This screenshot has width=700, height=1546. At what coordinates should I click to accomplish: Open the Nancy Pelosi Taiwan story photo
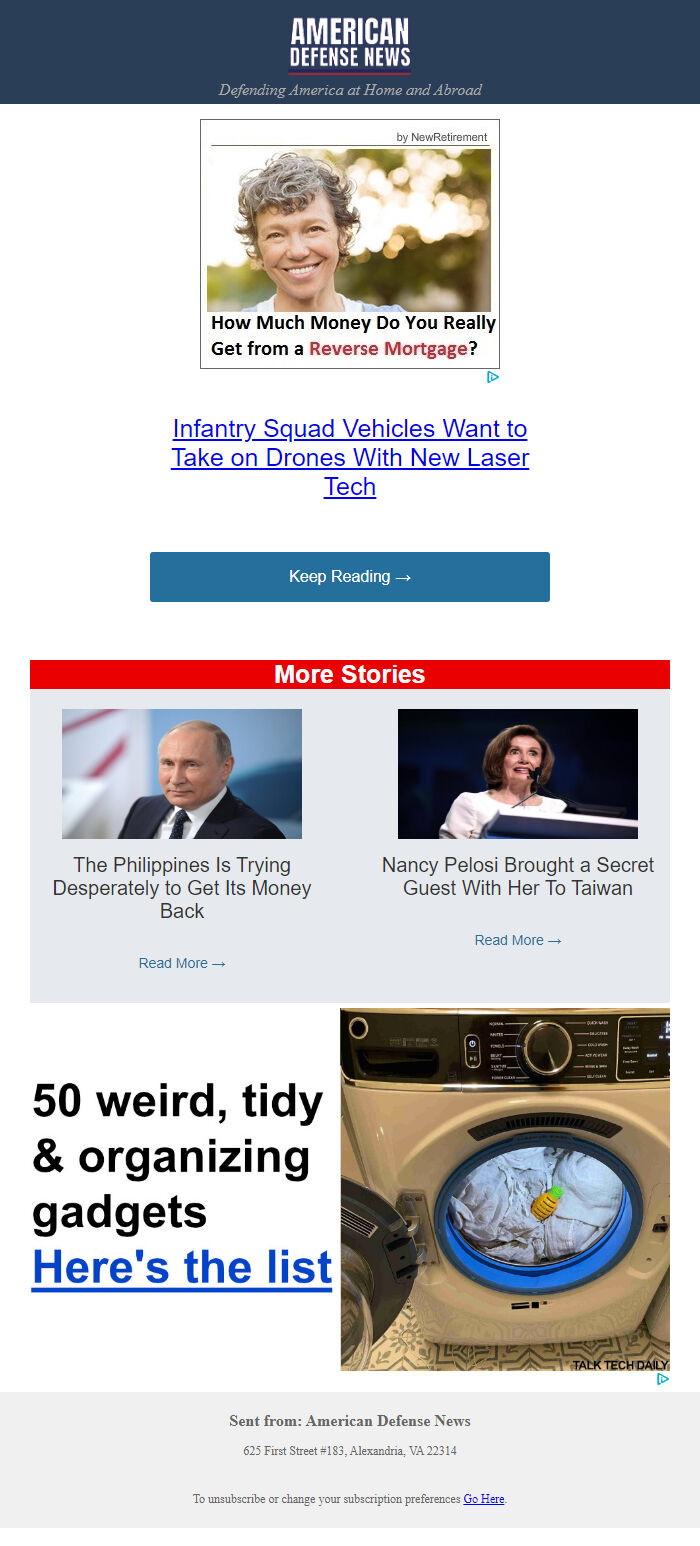coord(517,774)
